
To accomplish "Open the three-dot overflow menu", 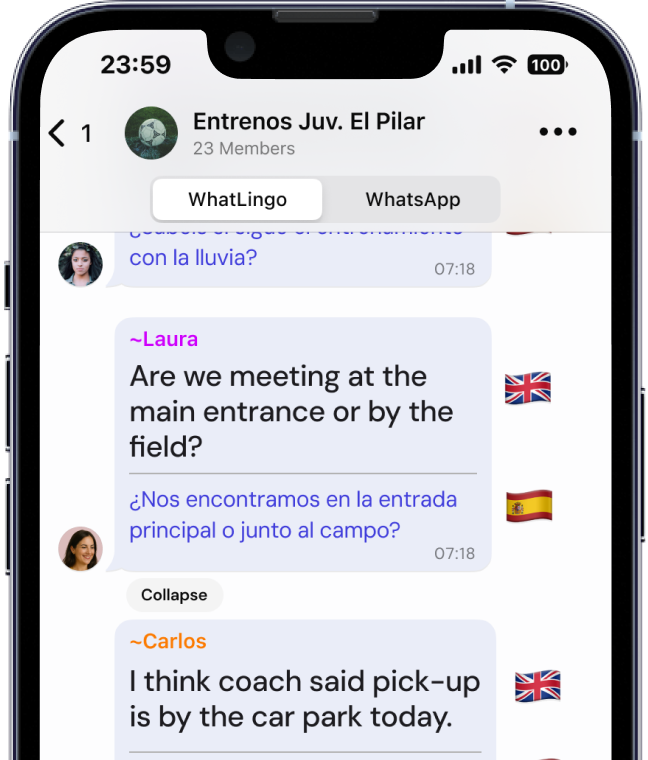I will click(x=558, y=132).
